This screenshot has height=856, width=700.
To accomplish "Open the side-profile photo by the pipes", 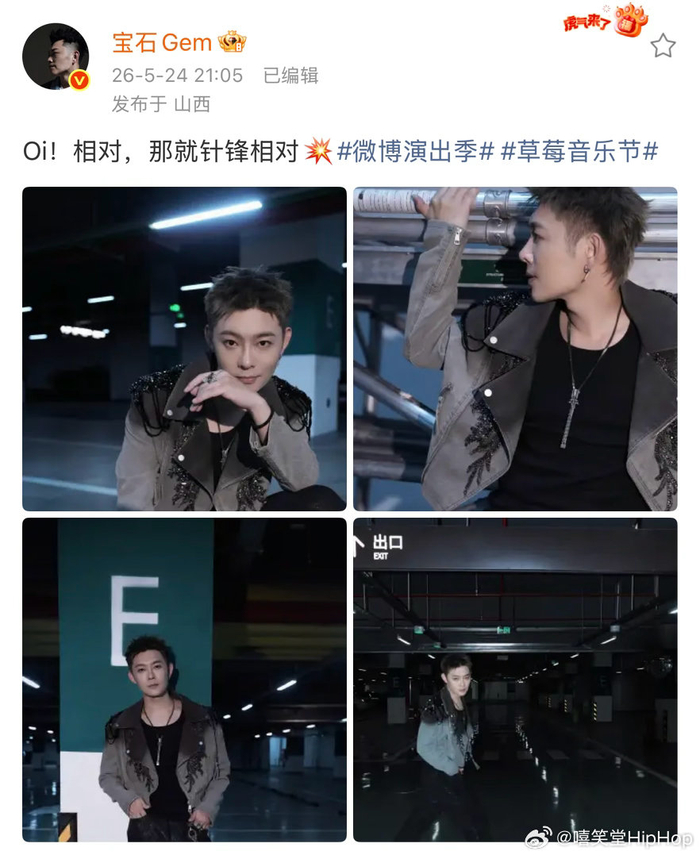I will click(x=515, y=349).
